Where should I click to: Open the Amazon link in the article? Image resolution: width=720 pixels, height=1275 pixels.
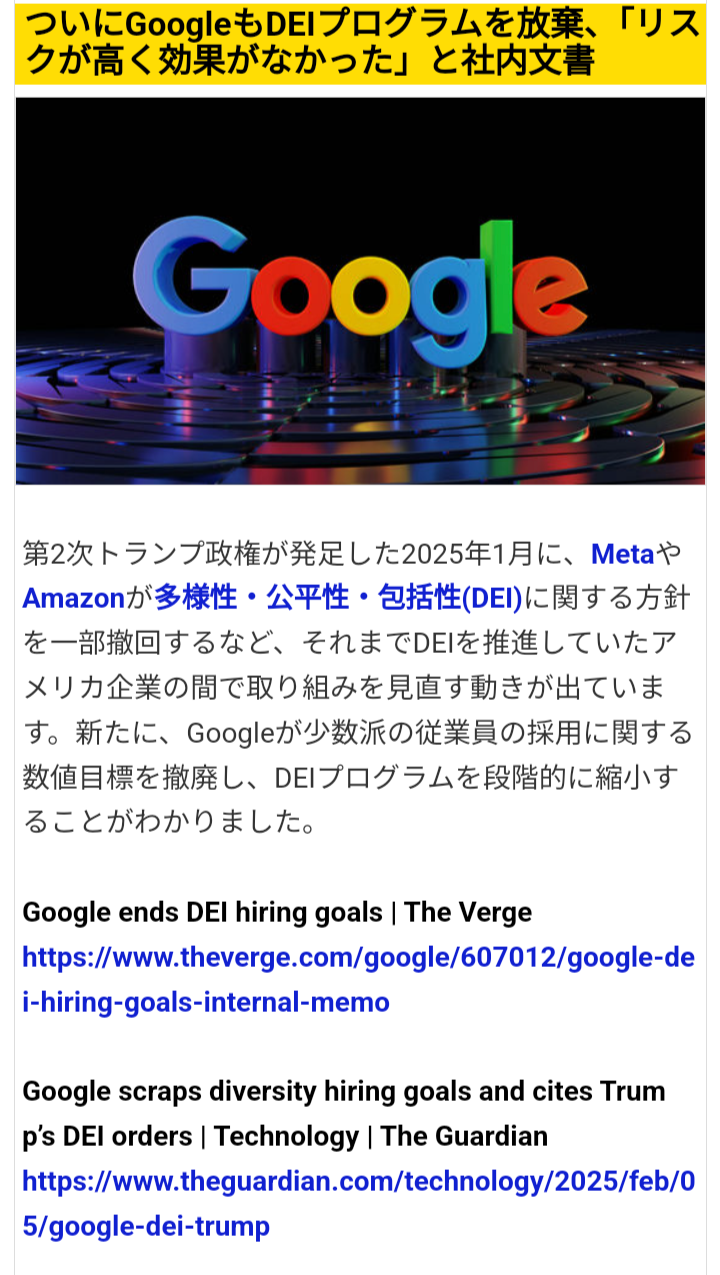tap(73, 598)
